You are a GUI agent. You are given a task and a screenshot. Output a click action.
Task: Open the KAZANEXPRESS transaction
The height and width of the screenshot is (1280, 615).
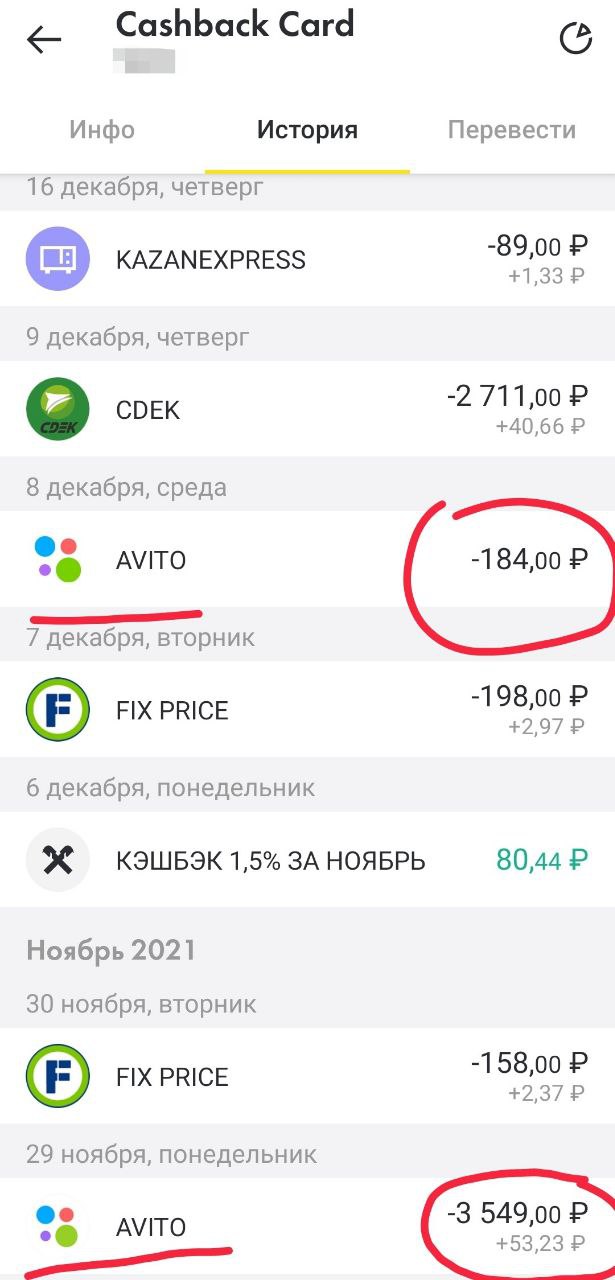307,260
